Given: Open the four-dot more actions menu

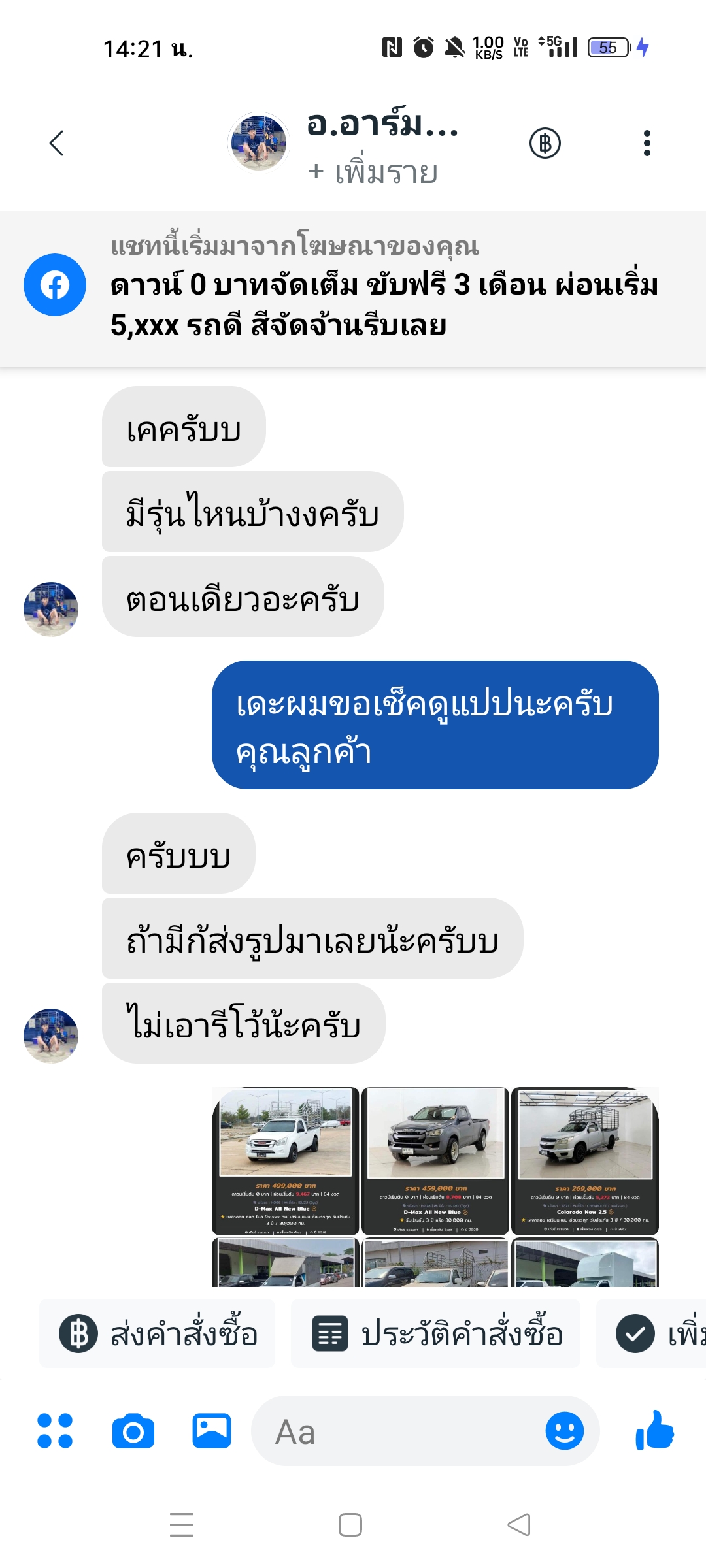Looking at the screenshot, I should point(55,1431).
